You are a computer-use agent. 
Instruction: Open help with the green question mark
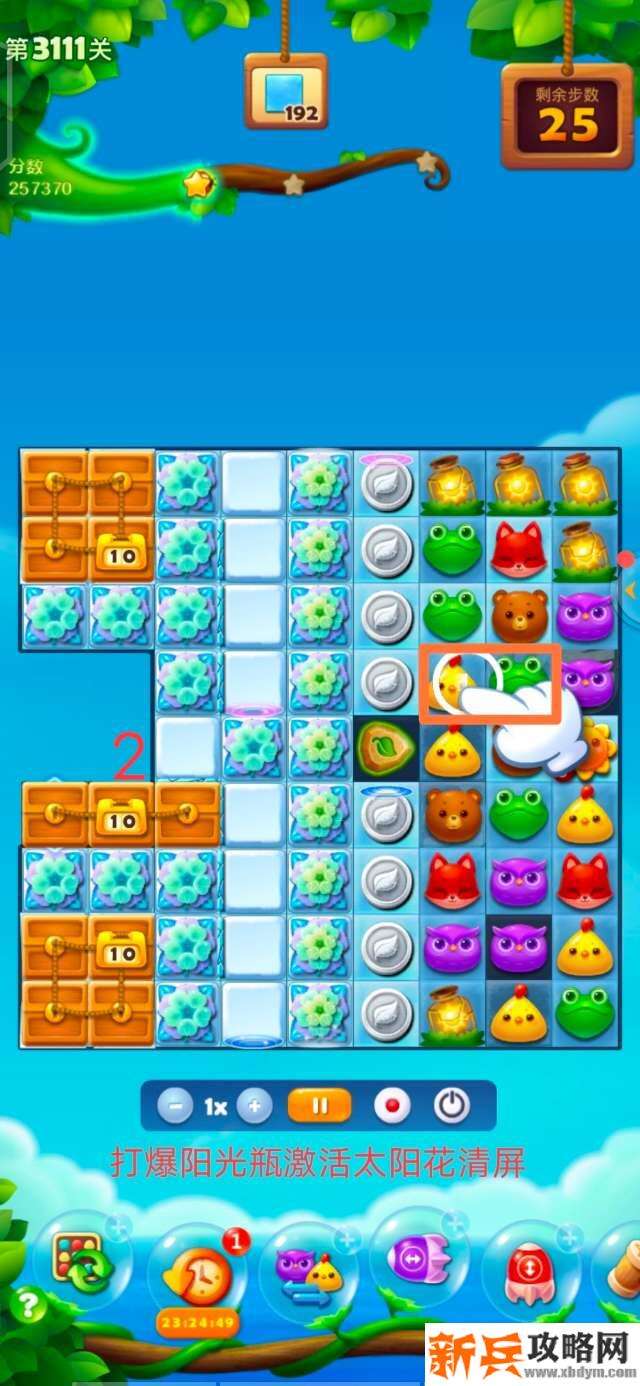tap(27, 1303)
